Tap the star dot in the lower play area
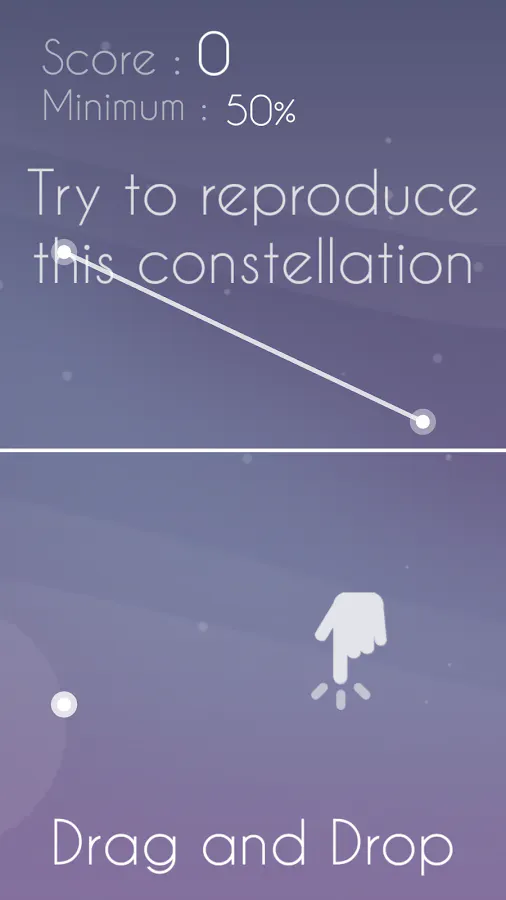 tap(64, 704)
